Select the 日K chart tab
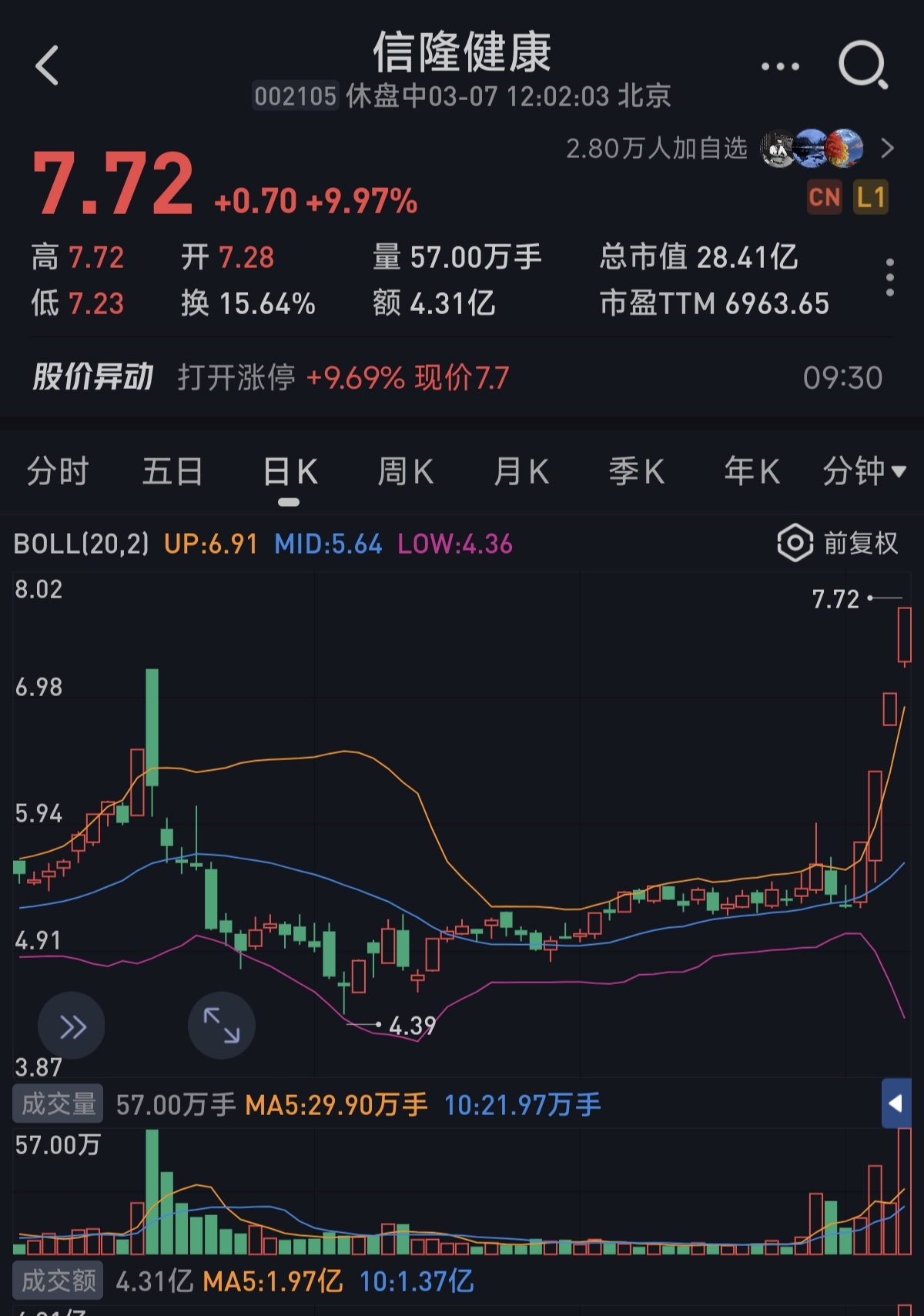924x1316 pixels. (x=290, y=471)
